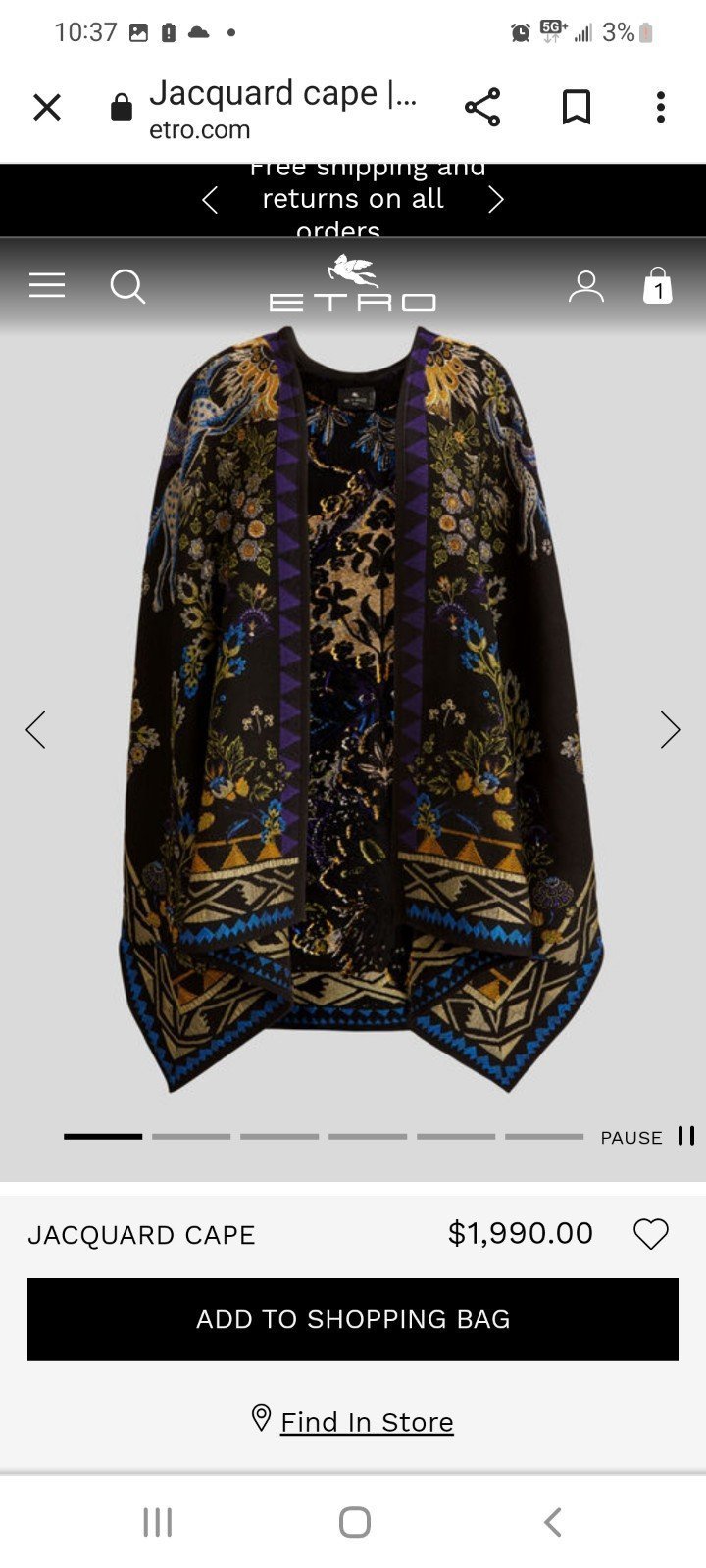Go back with the system back button

553,1522
